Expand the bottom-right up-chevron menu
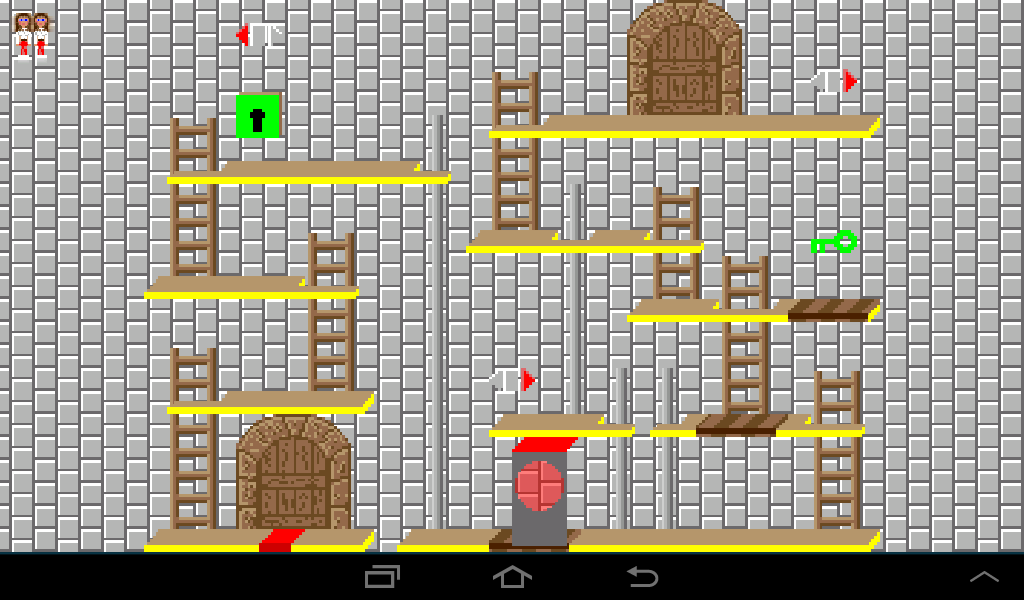The width and height of the screenshot is (1024, 600). [x=984, y=577]
